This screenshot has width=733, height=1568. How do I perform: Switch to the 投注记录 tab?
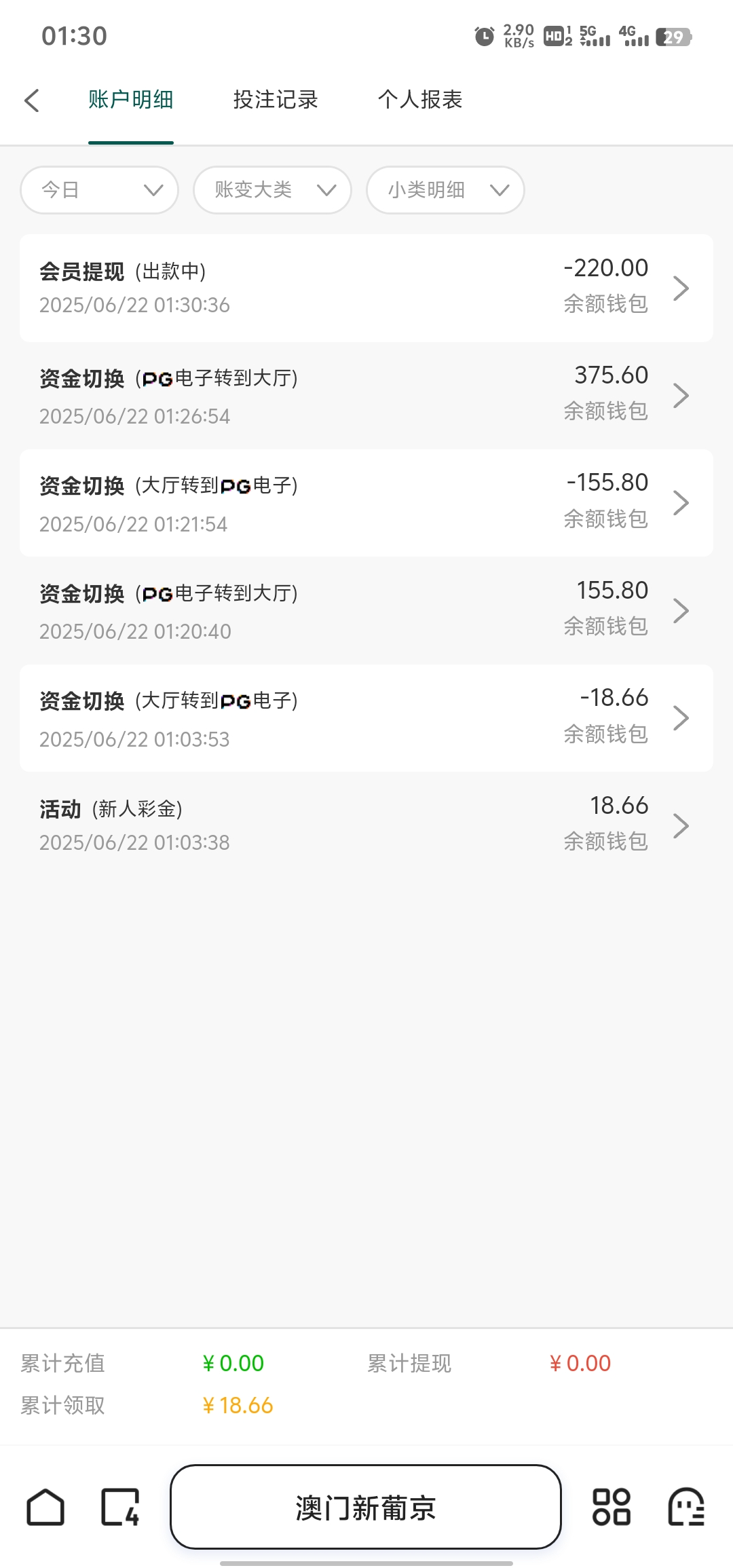point(276,100)
